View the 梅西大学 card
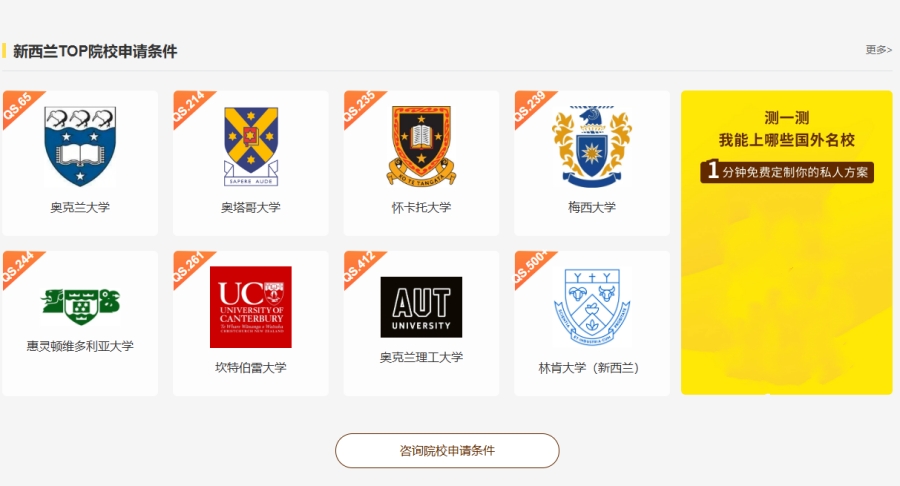The height and width of the screenshot is (486, 900). 591,163
